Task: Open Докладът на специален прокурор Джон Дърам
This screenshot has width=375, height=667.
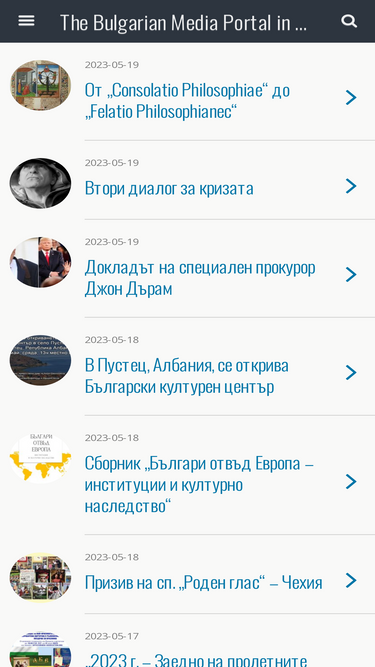Action: pos(188,268)
